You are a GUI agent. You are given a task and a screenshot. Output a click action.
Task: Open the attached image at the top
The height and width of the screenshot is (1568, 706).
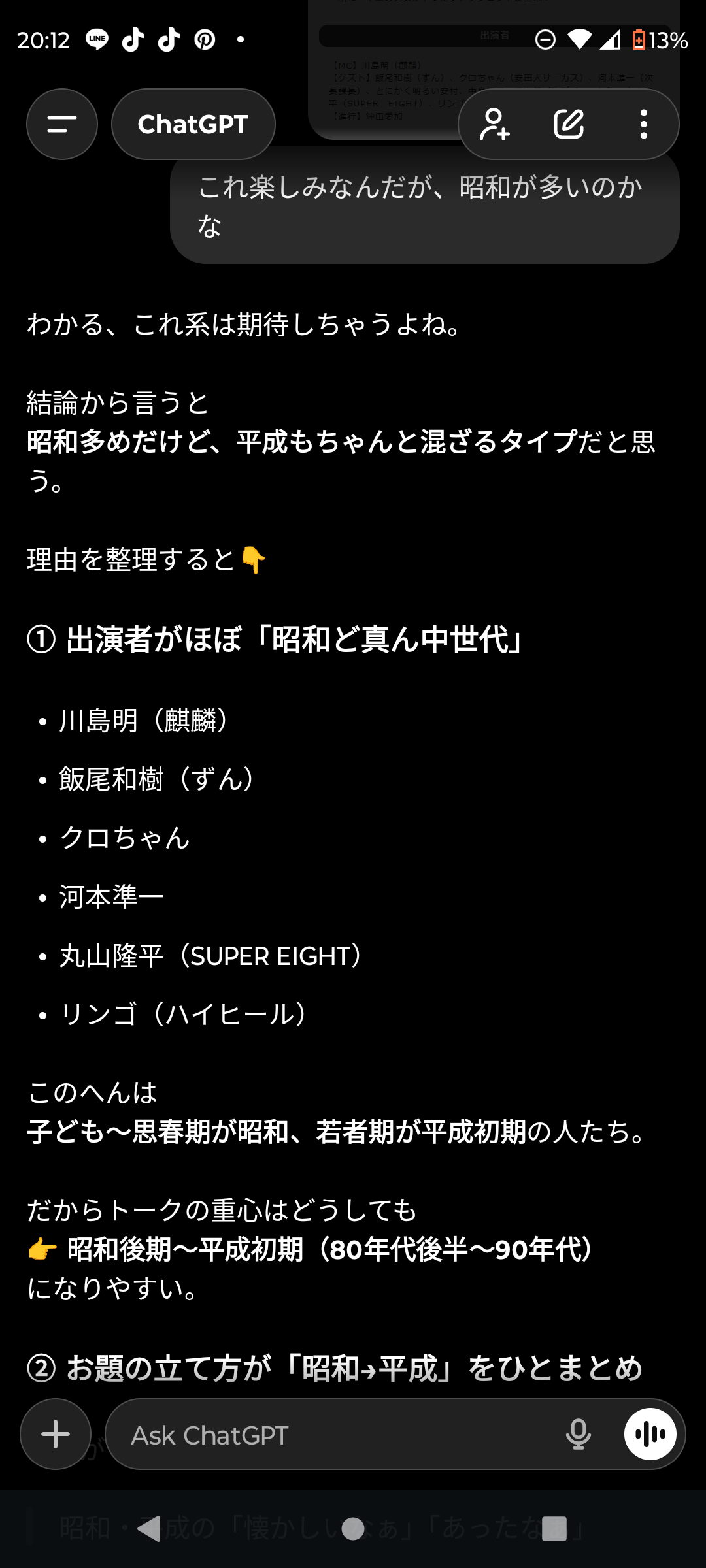(x=392, y=72)
